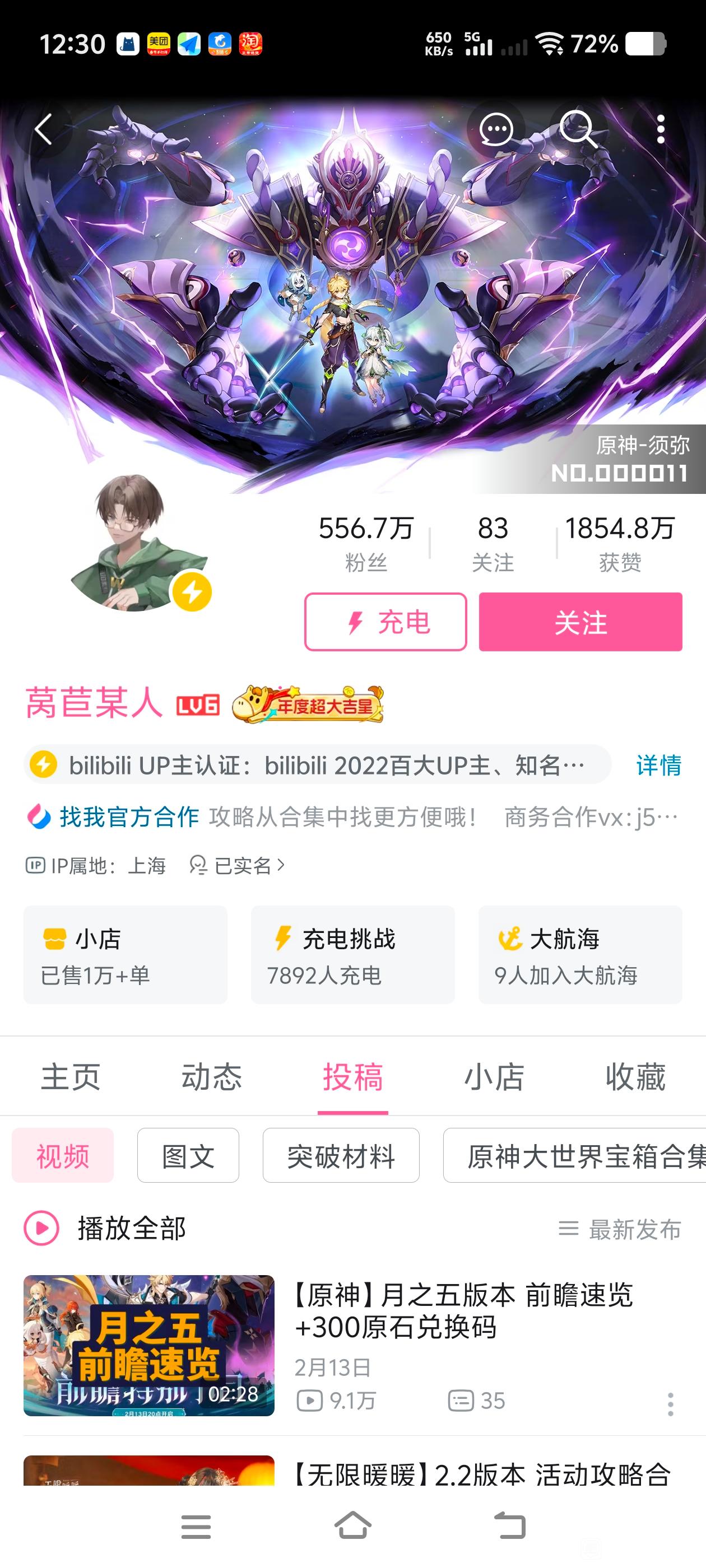Open the message bubble icon
Image resolution: width=706 pixels, height=1568 pixels.
click(x=496, y=130)
